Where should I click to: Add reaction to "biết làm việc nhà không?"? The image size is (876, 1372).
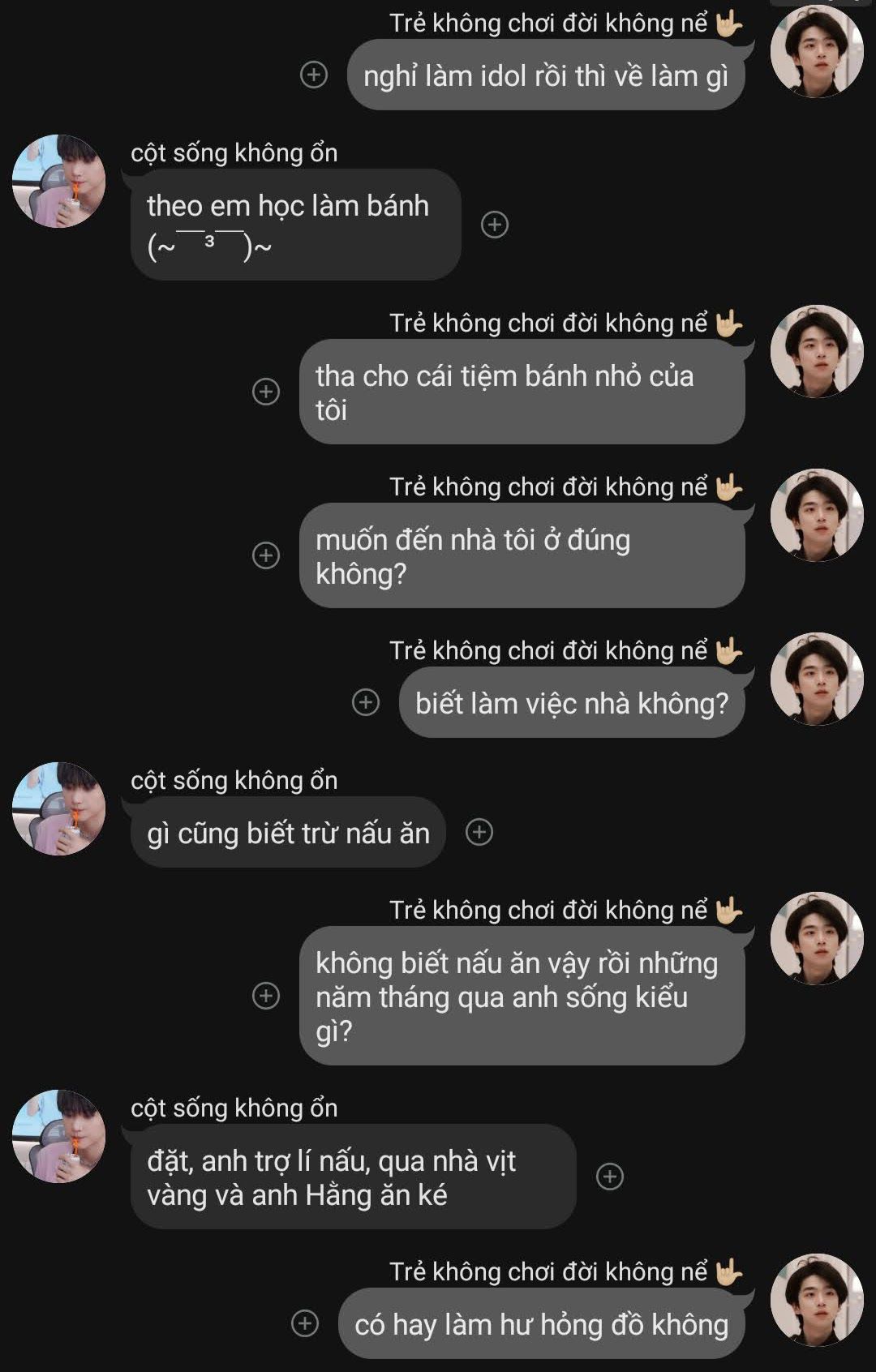[366, 702]
